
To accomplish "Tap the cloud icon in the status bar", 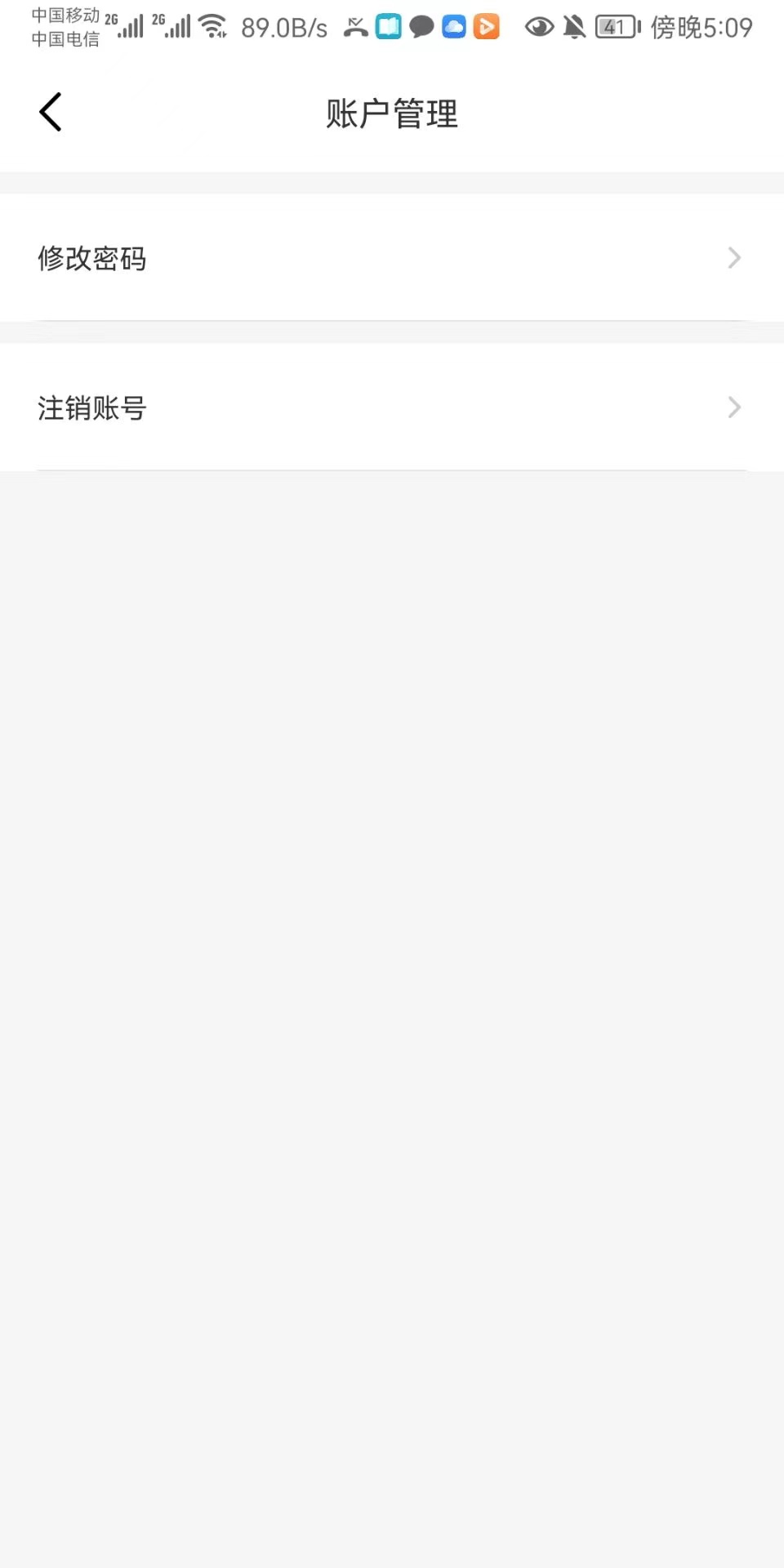I will tap(455, 27).
